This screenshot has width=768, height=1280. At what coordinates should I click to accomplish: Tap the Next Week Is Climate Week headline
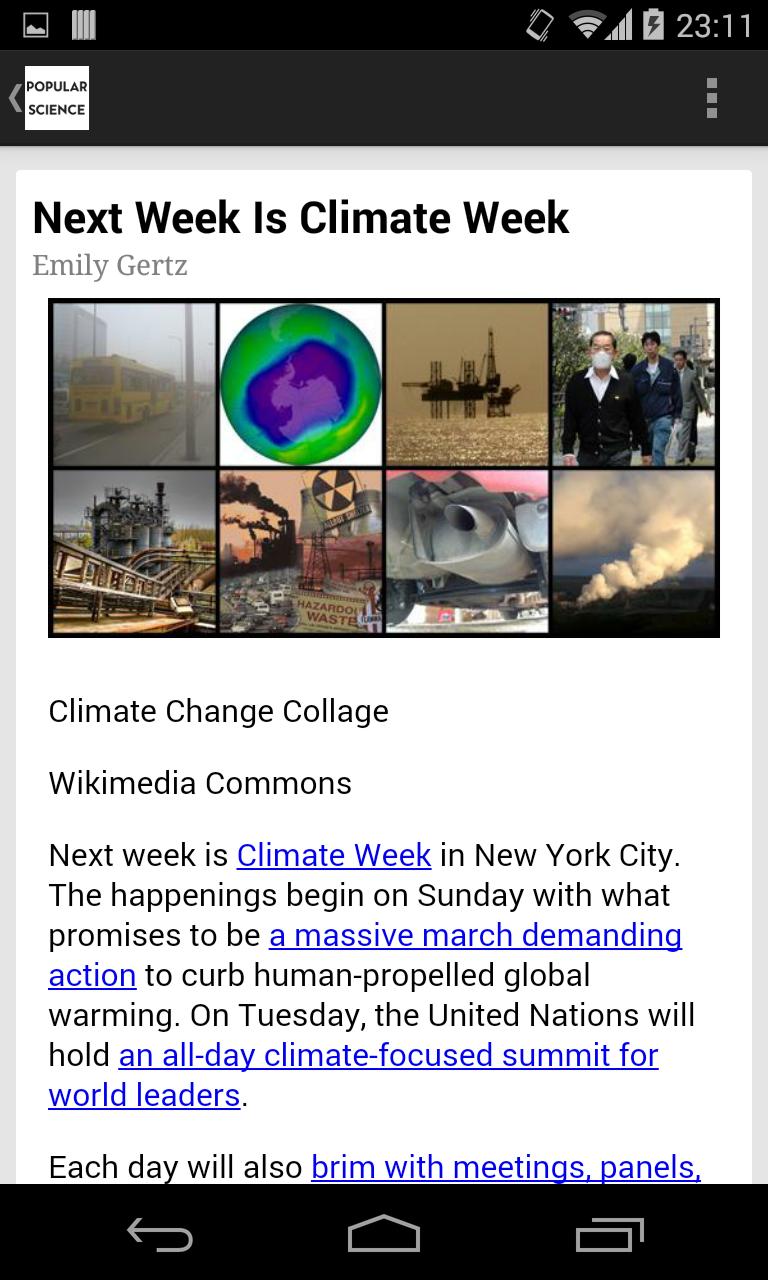tap(300, 218)
